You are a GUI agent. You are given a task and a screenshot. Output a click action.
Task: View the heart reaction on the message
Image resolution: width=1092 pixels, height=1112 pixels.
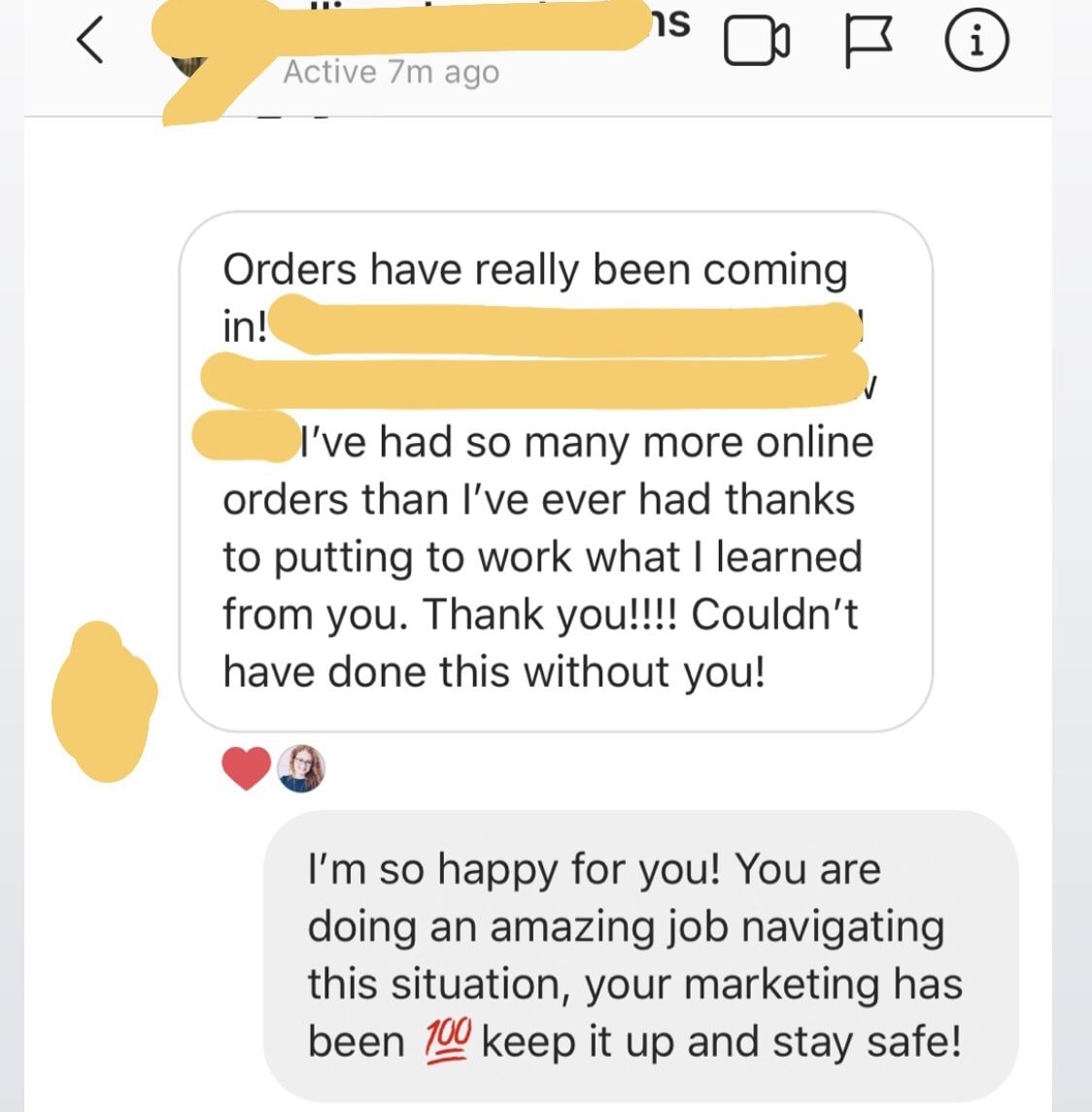tap(246, 769)
